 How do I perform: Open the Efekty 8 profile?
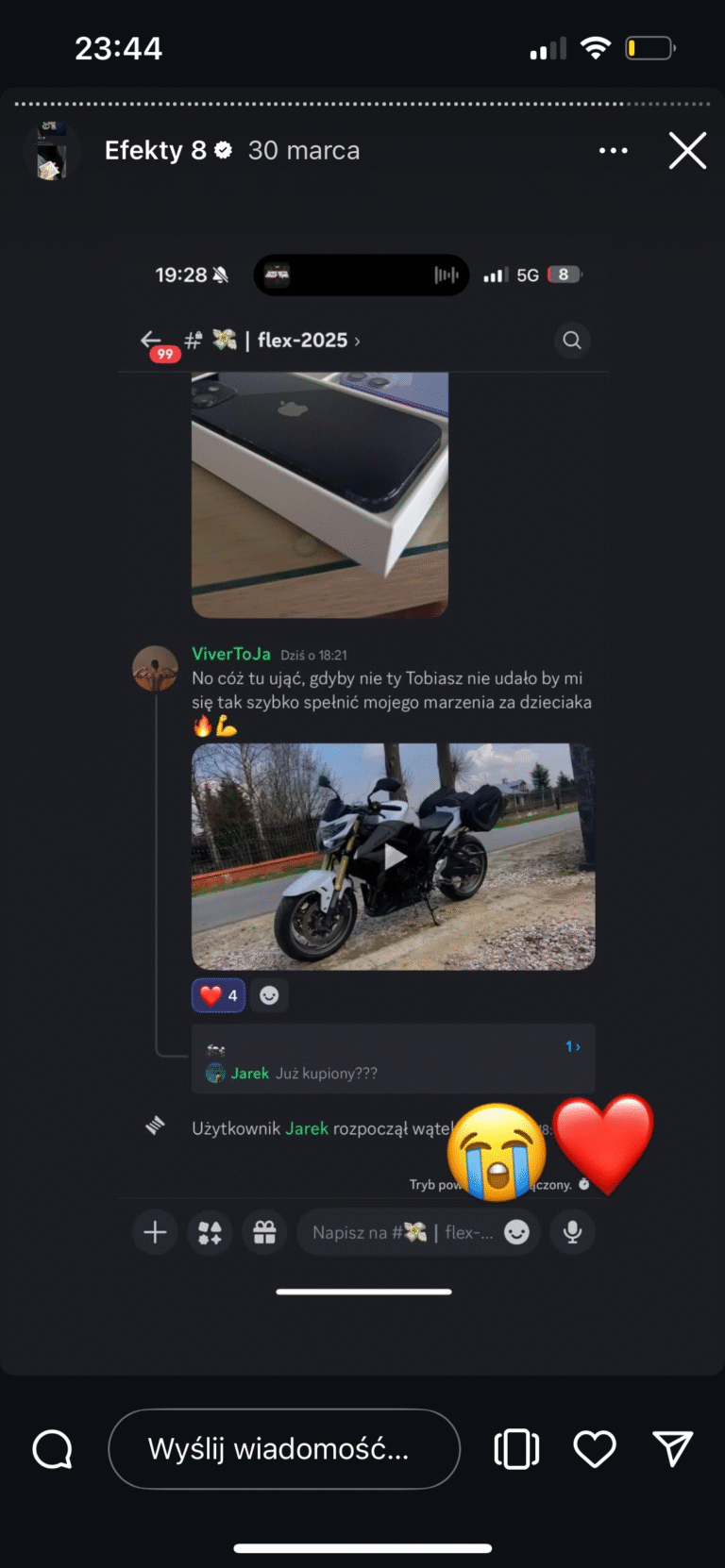156,150
